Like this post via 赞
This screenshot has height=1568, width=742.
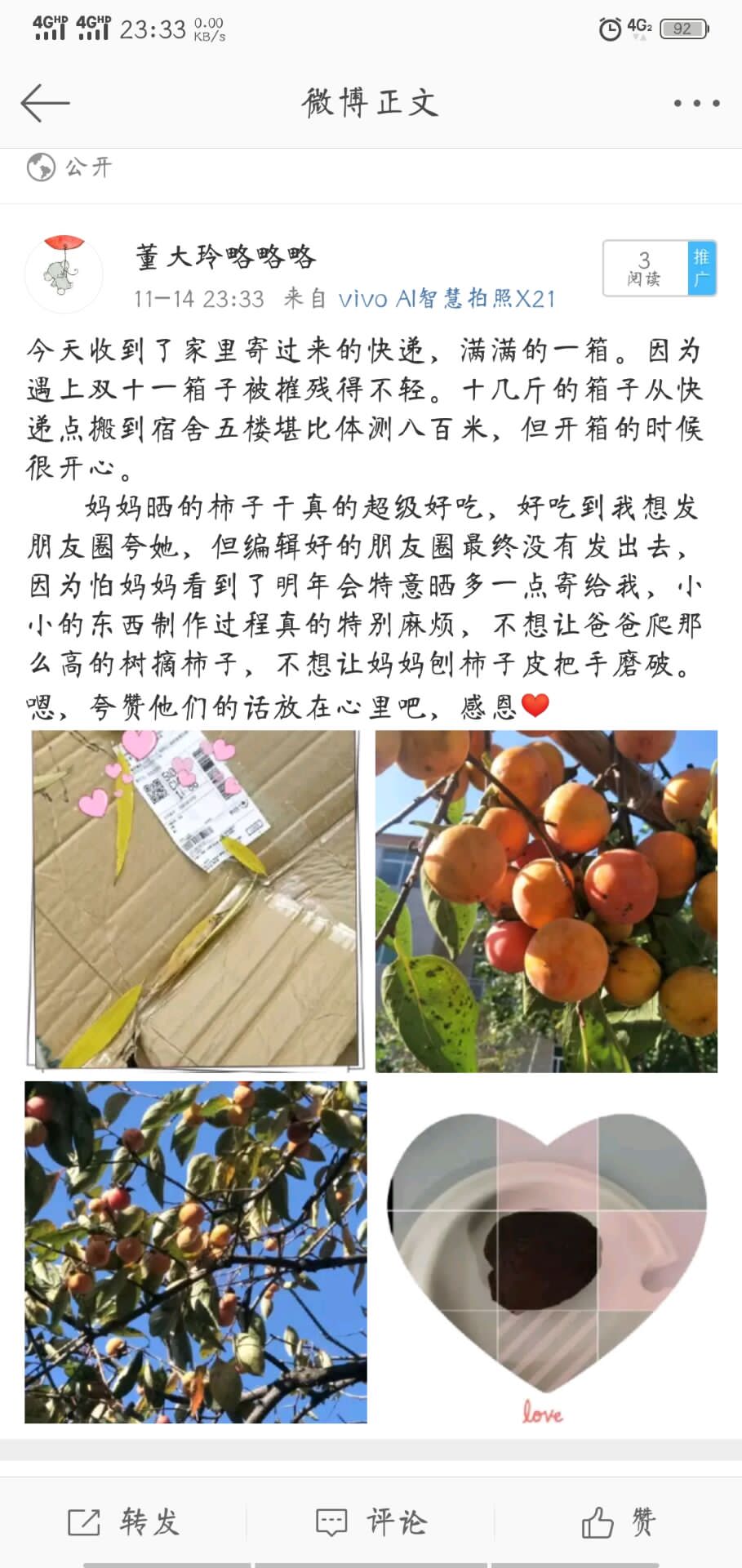click(618, 1522)
